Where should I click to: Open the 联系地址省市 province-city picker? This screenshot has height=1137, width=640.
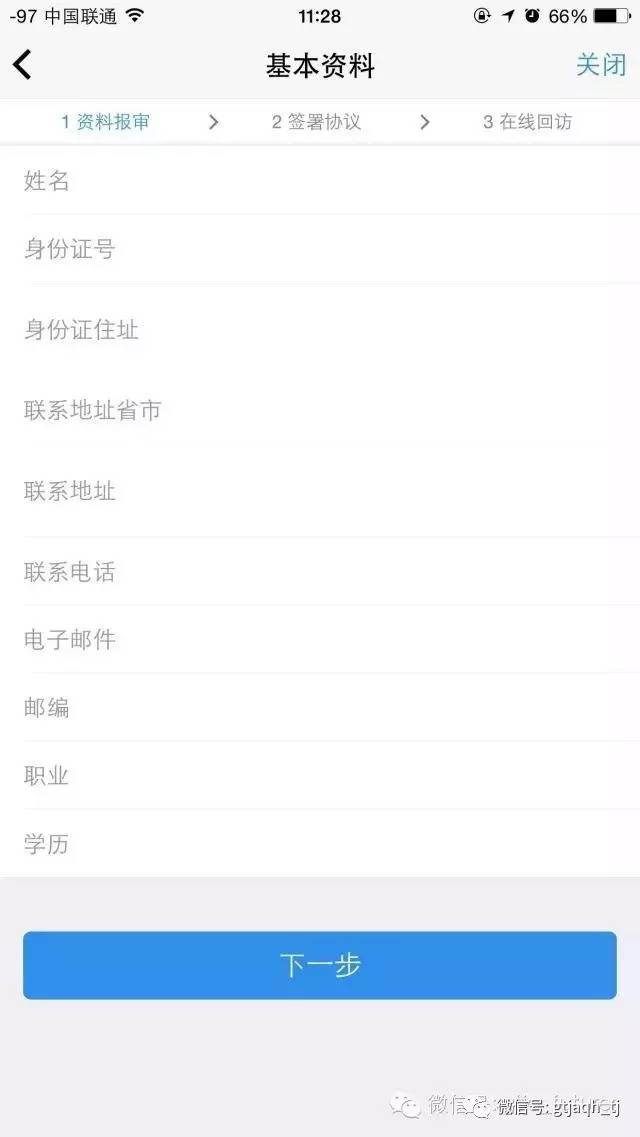tap(320, 410)
